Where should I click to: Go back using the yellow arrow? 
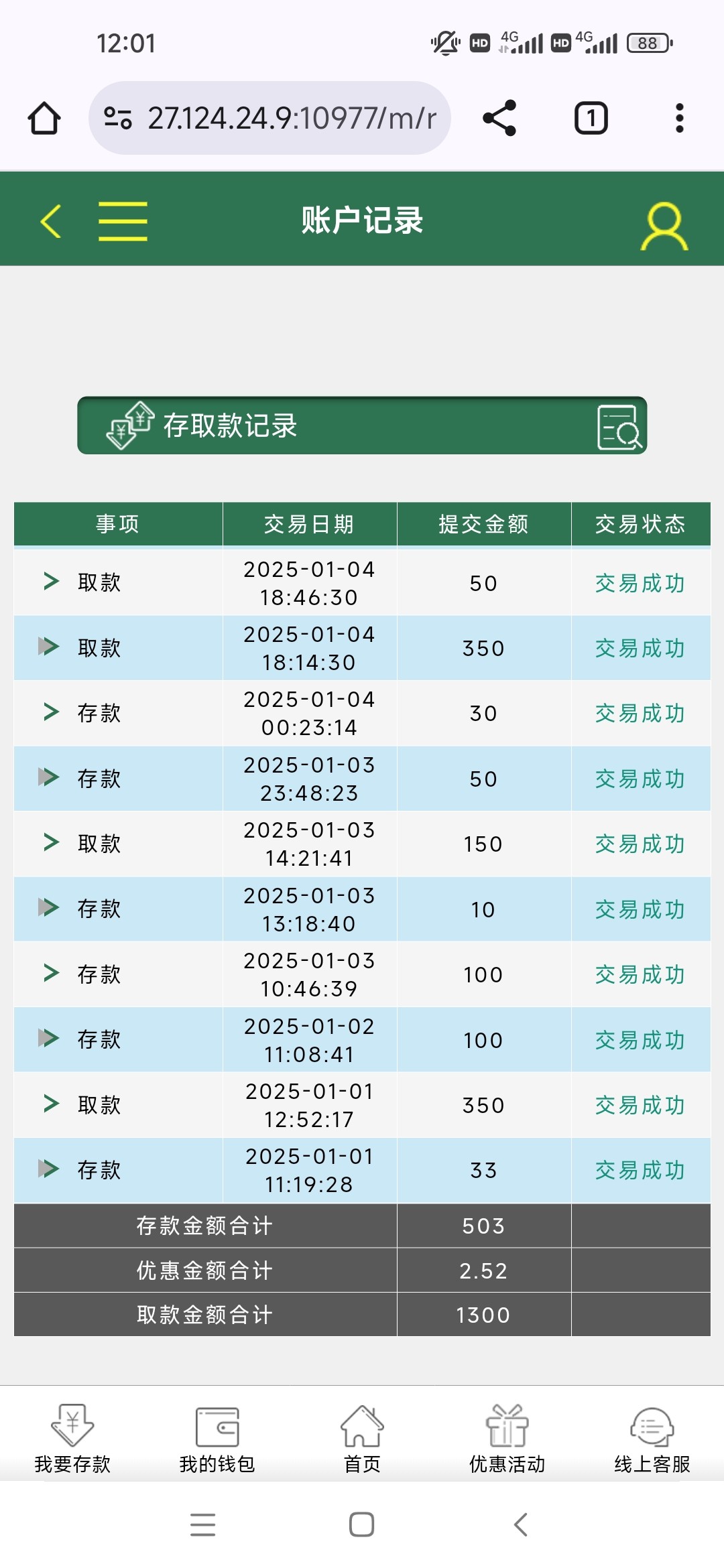pos(51,220)
